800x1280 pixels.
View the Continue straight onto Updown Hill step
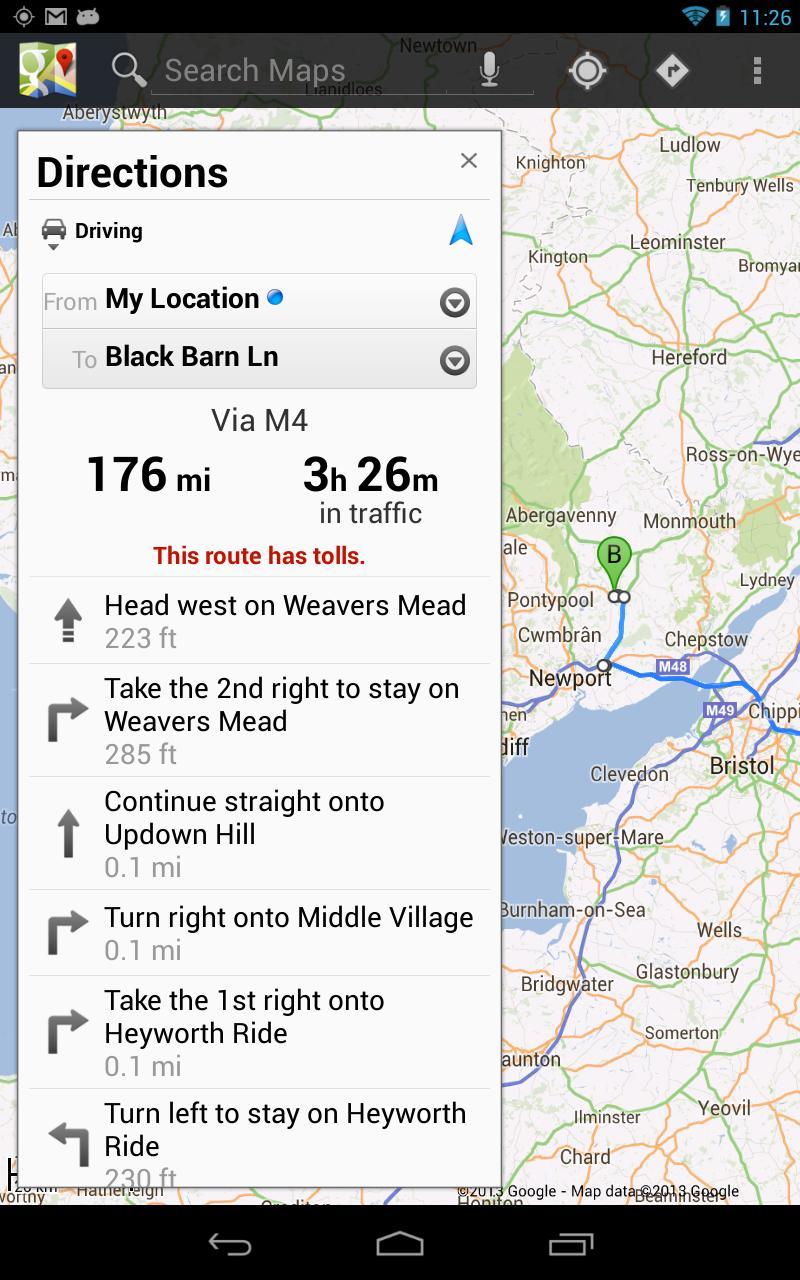260,833
